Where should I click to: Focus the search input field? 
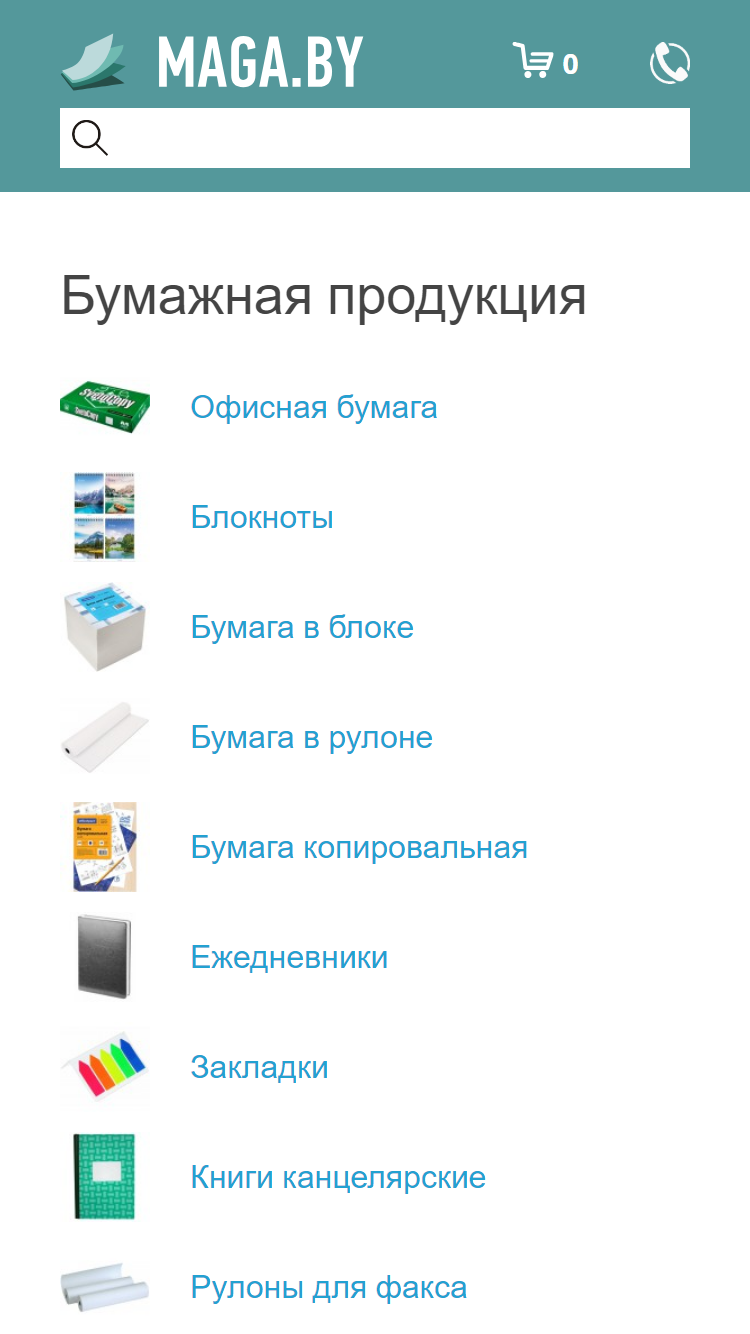point(375,138)
